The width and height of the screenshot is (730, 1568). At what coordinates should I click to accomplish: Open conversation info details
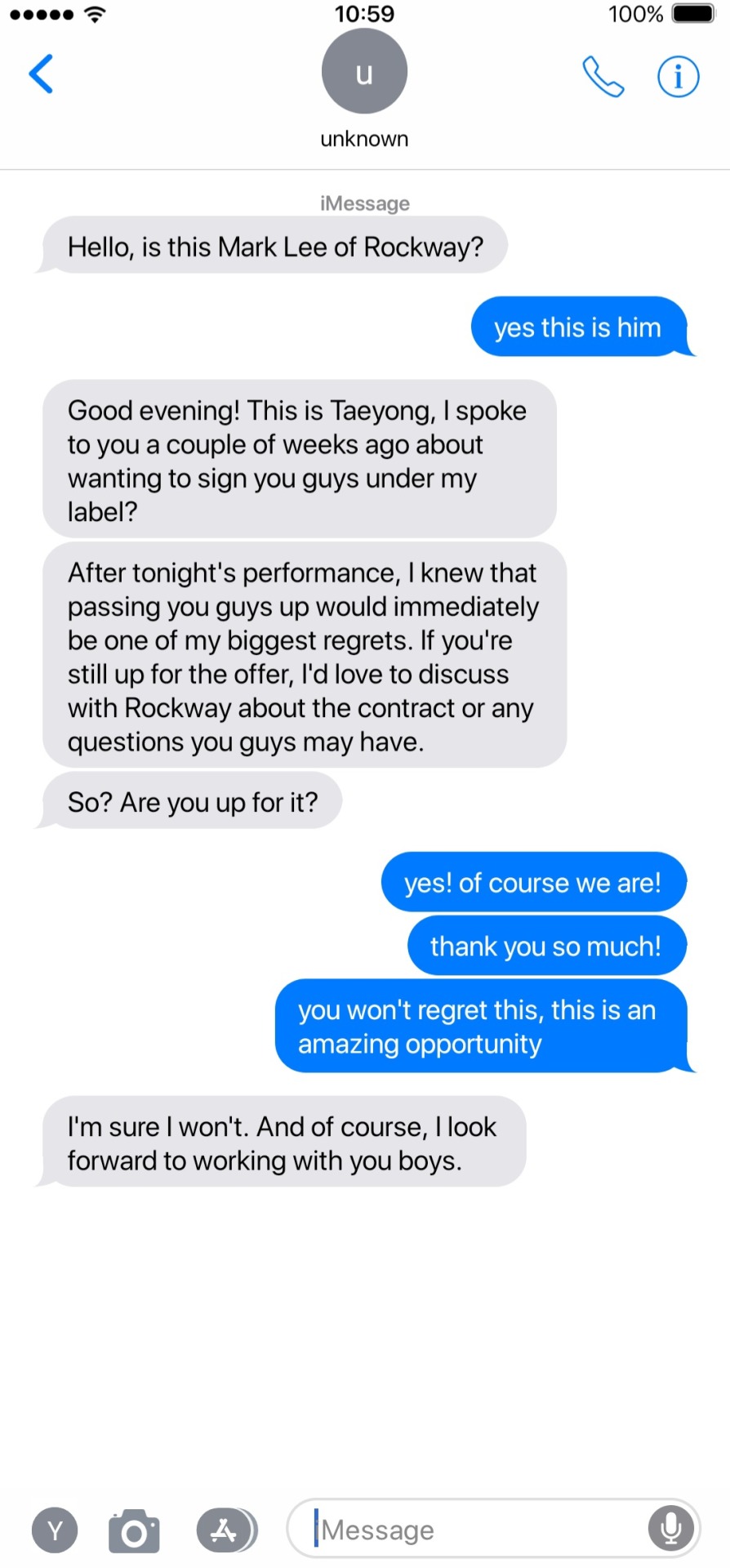[x=678, y=77]
